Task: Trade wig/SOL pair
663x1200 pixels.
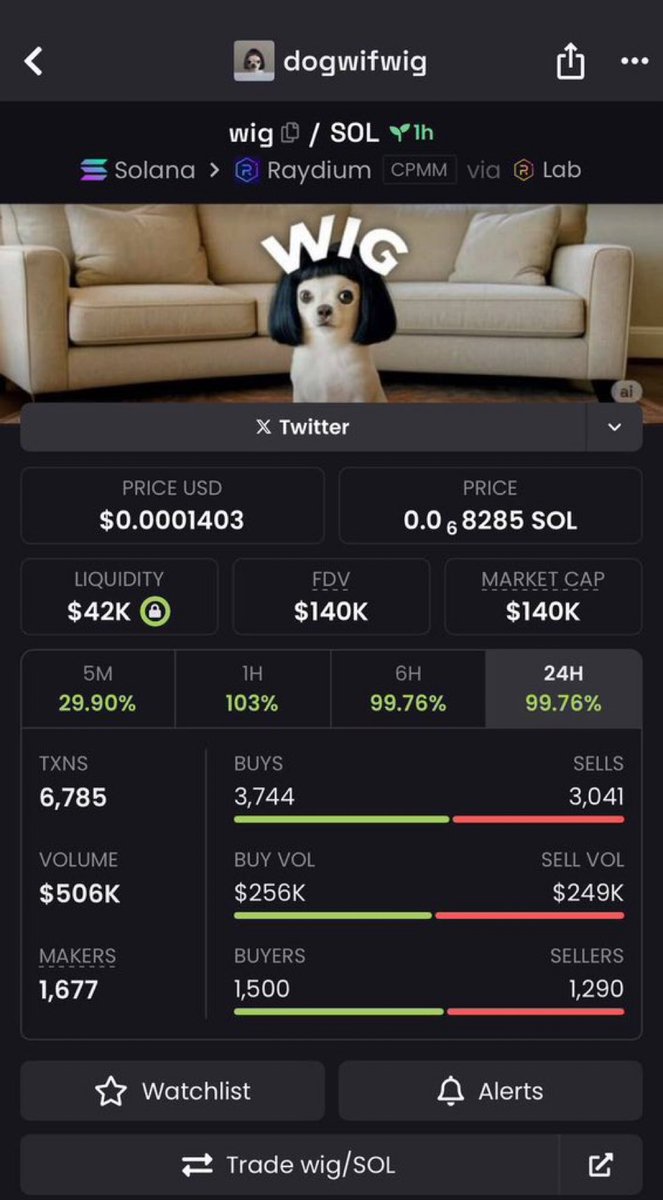Action: 288,1165
